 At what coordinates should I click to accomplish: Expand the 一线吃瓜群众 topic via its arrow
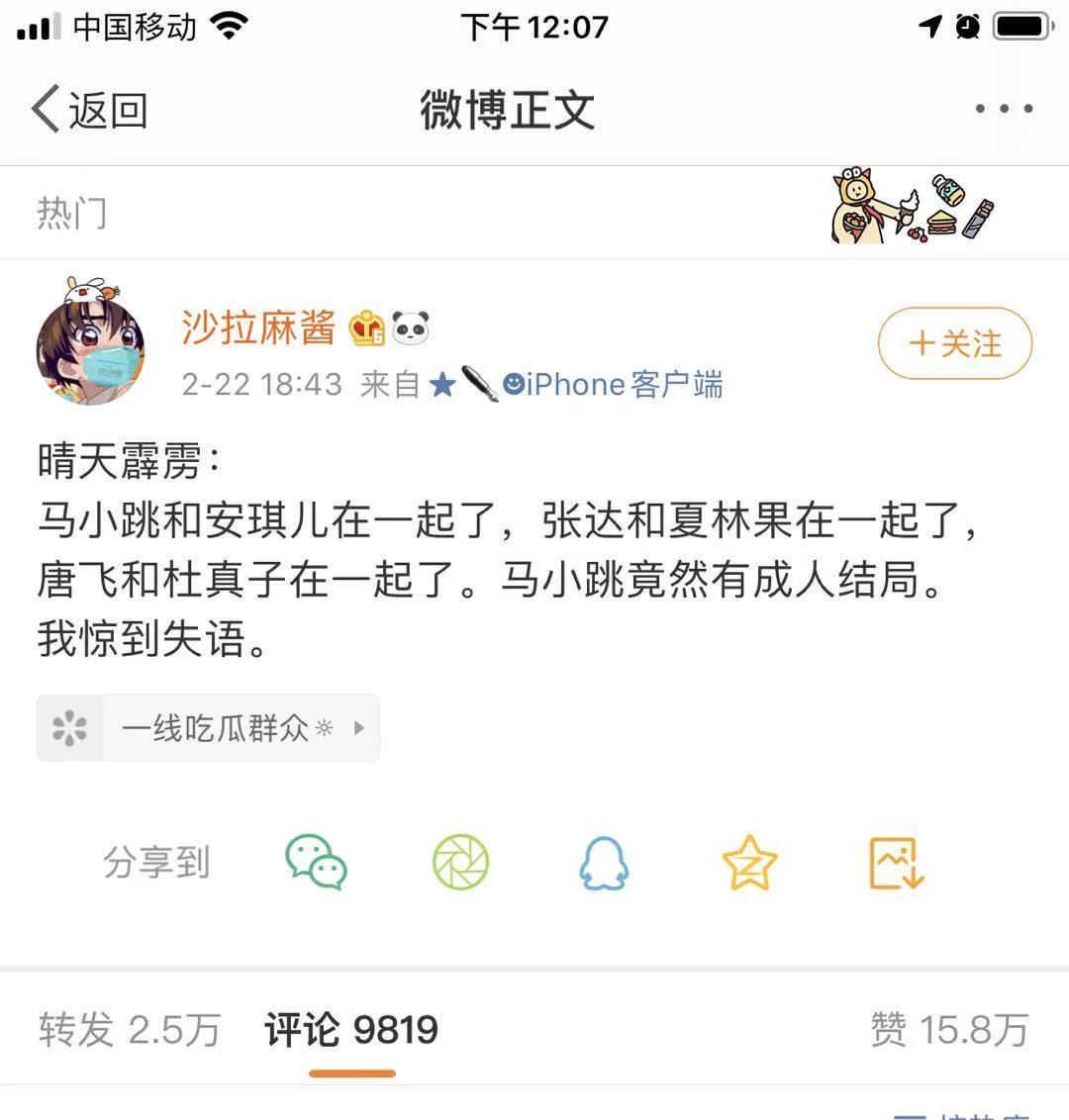pyautogui.click(x=359, y=727)
